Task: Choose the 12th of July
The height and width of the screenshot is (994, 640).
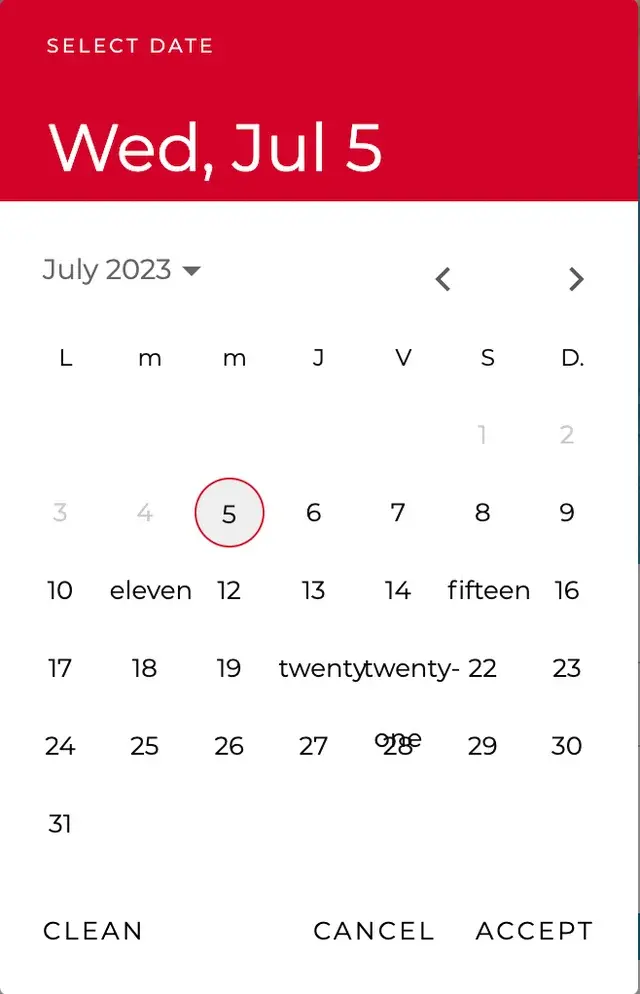Action: coord(229,591)
